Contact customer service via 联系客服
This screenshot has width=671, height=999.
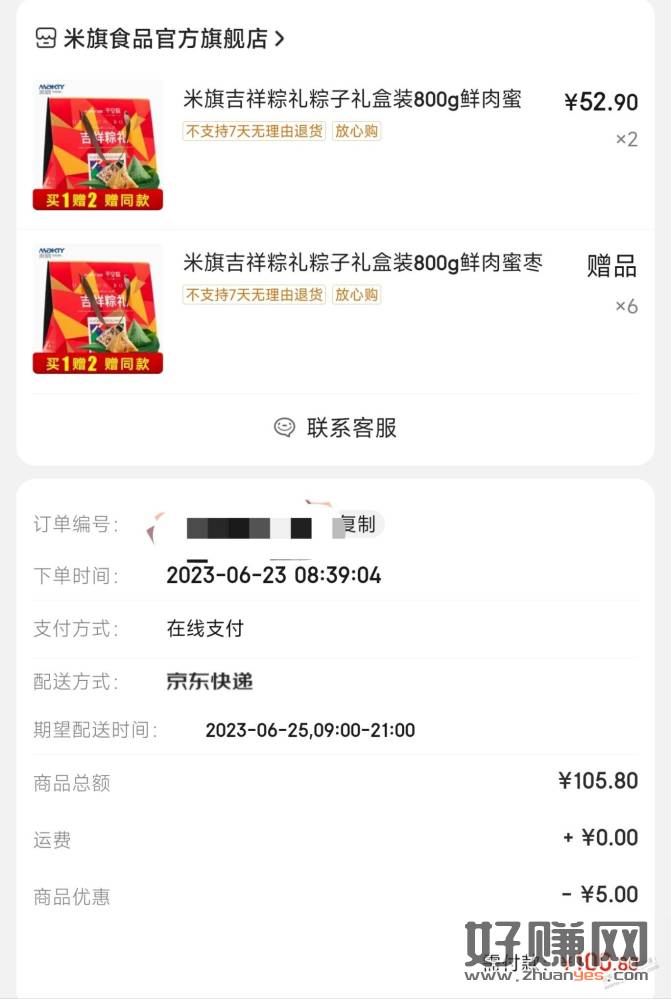336,428
